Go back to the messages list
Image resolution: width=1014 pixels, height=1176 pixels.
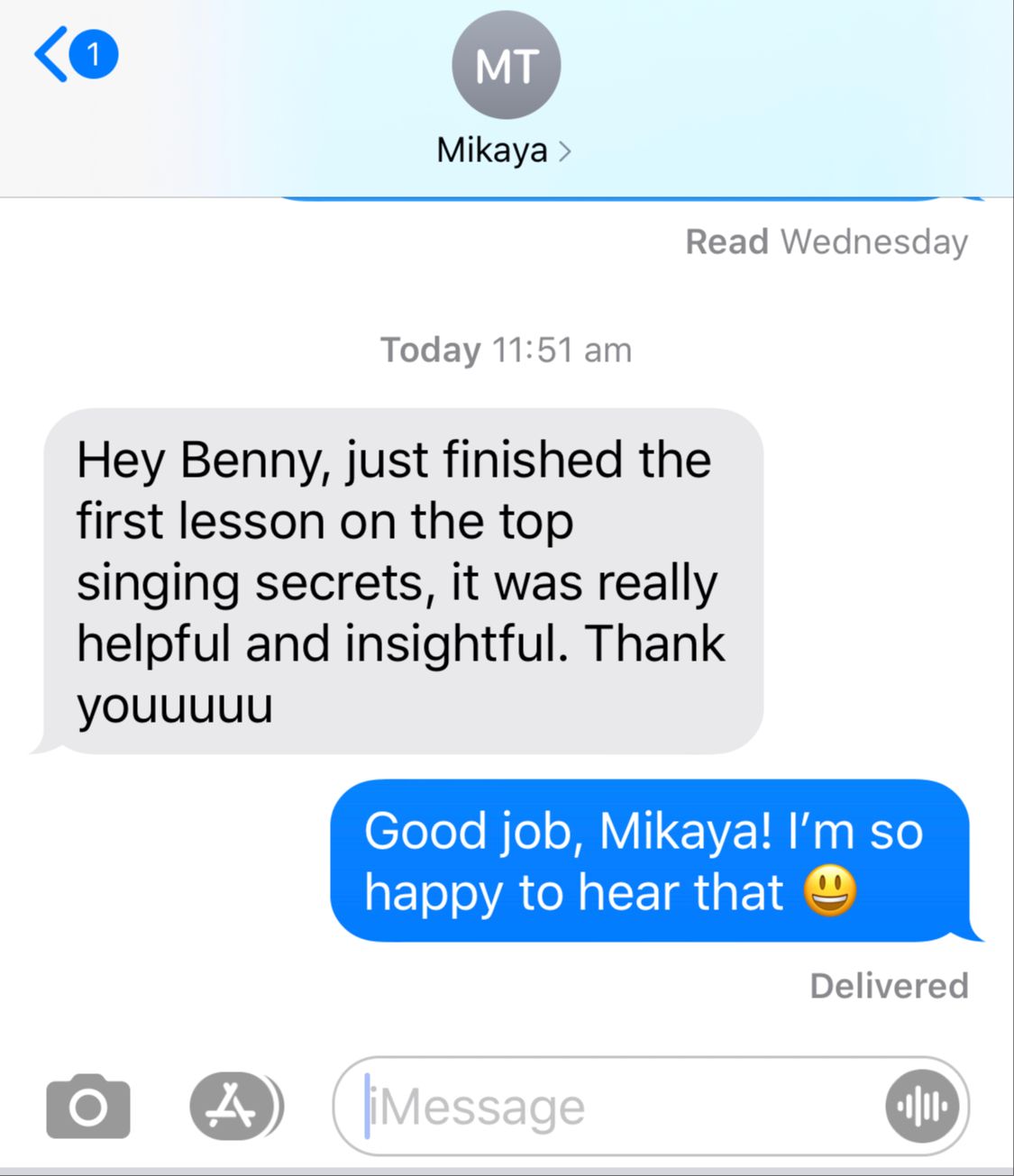(76, 55)
